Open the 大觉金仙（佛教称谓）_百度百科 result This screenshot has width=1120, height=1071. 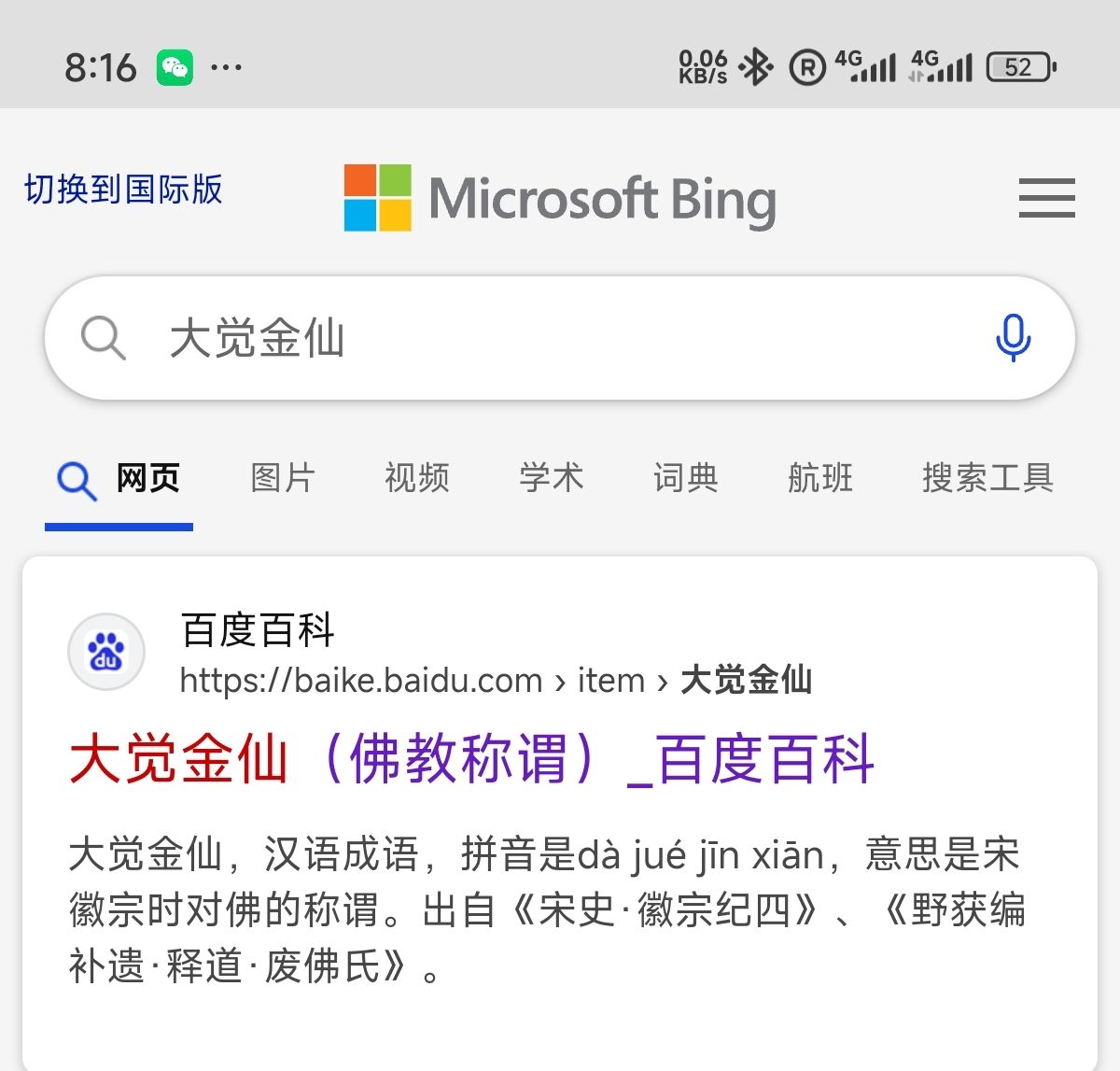coord(471,758)
